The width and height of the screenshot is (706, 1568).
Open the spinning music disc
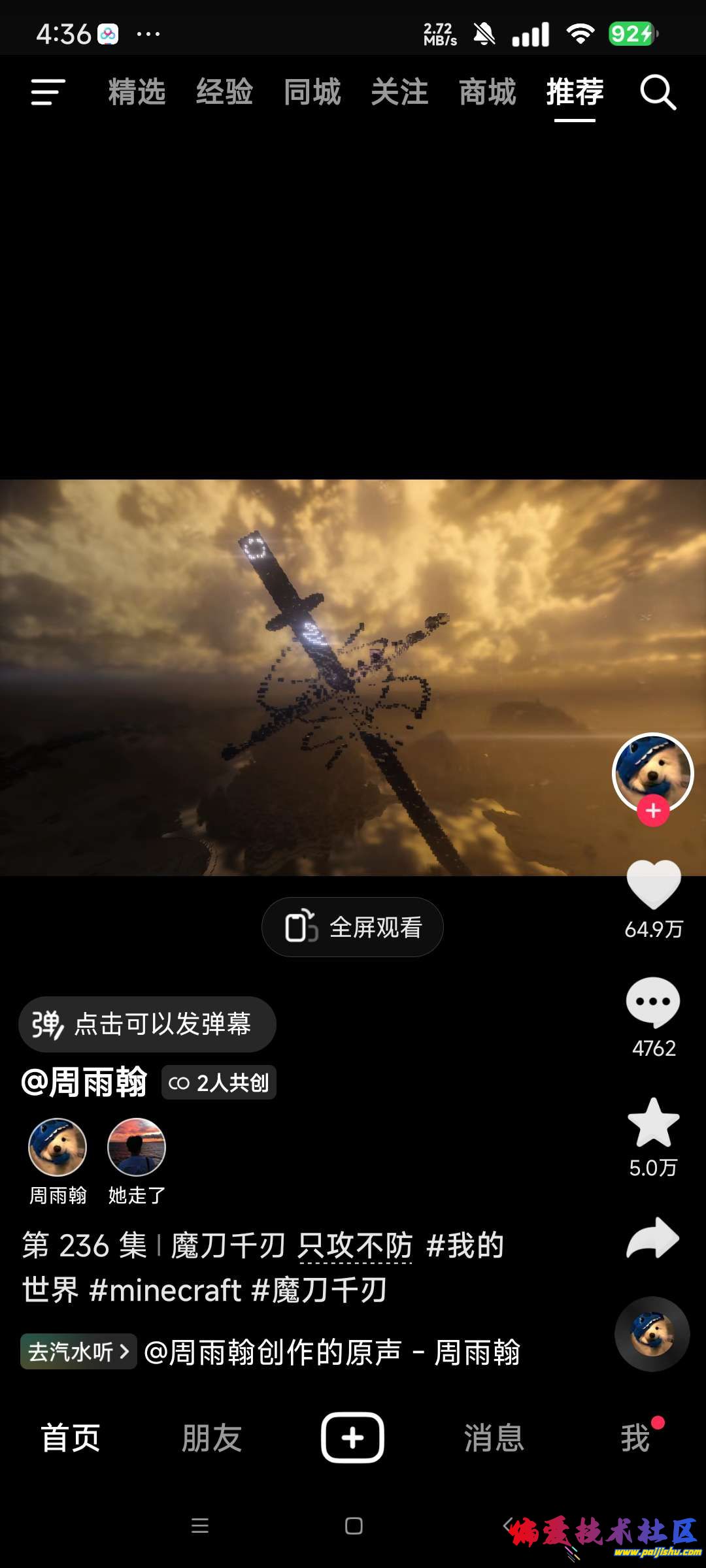click(652, 1333)
